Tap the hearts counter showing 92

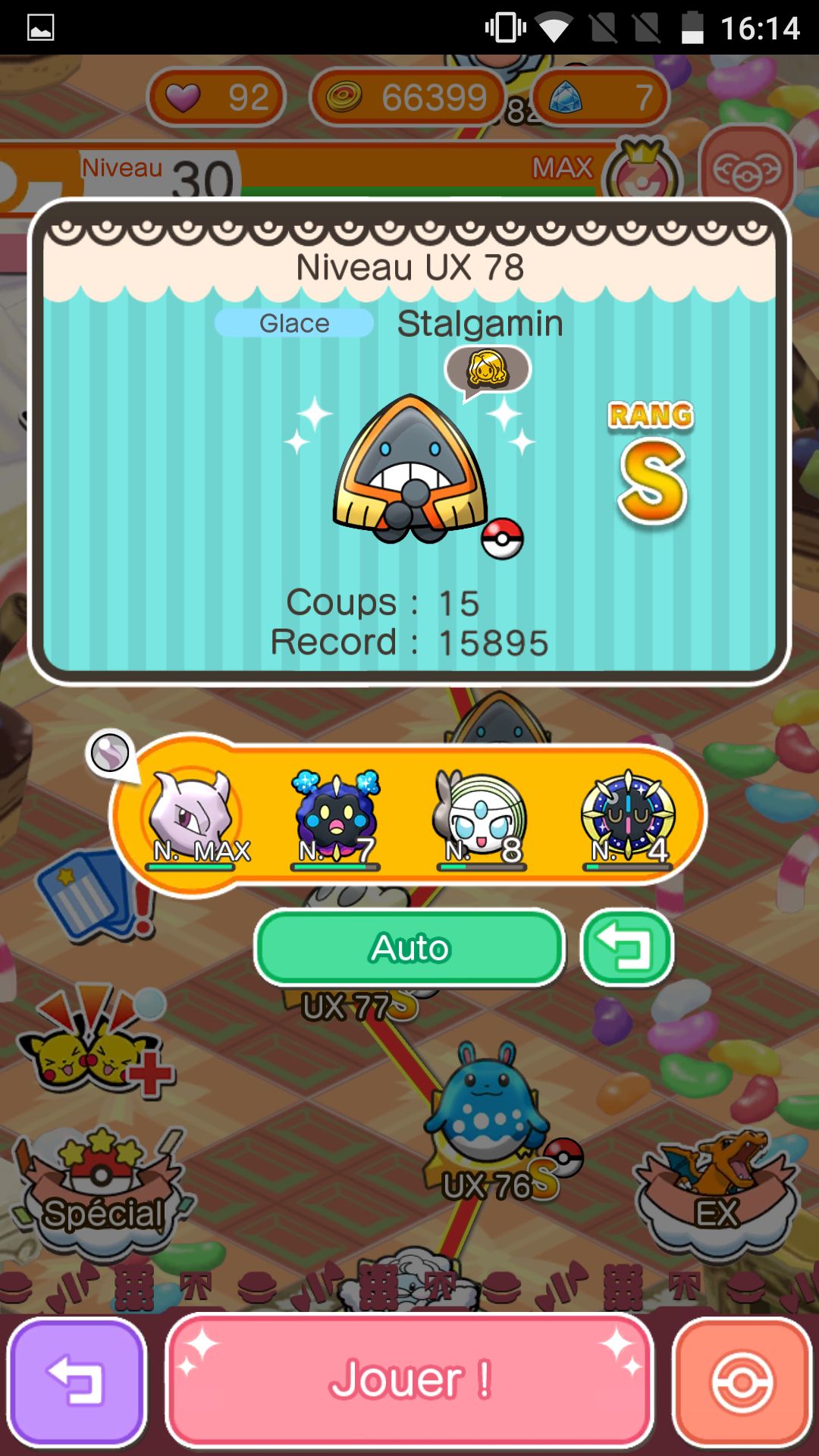click(217, 97)
